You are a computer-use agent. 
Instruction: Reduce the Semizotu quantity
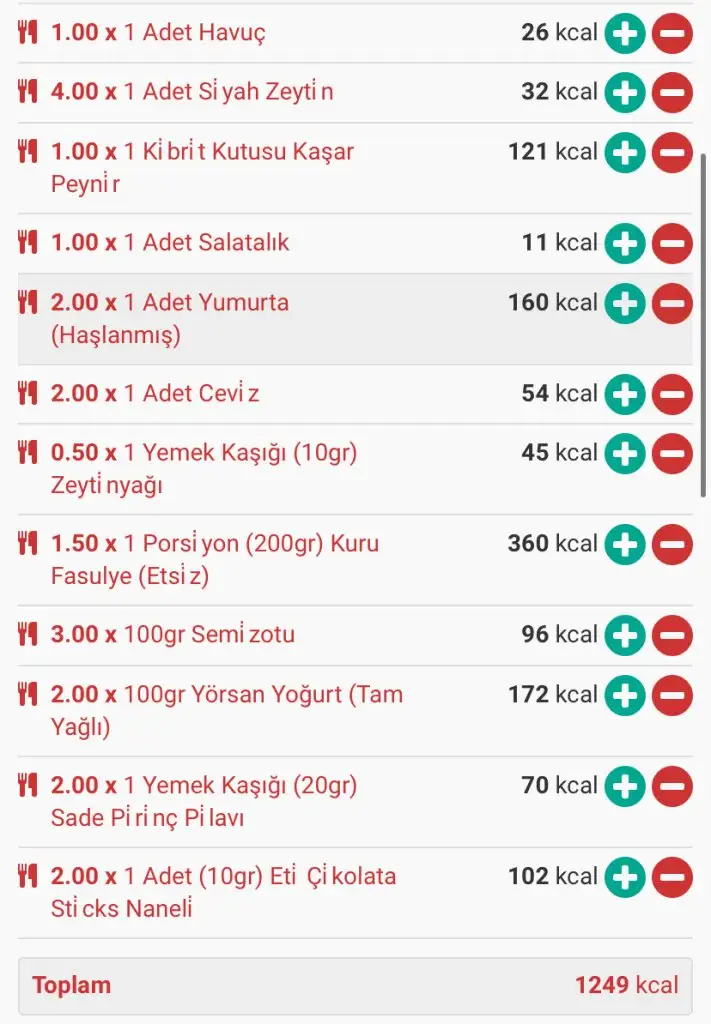coord(672,635)
